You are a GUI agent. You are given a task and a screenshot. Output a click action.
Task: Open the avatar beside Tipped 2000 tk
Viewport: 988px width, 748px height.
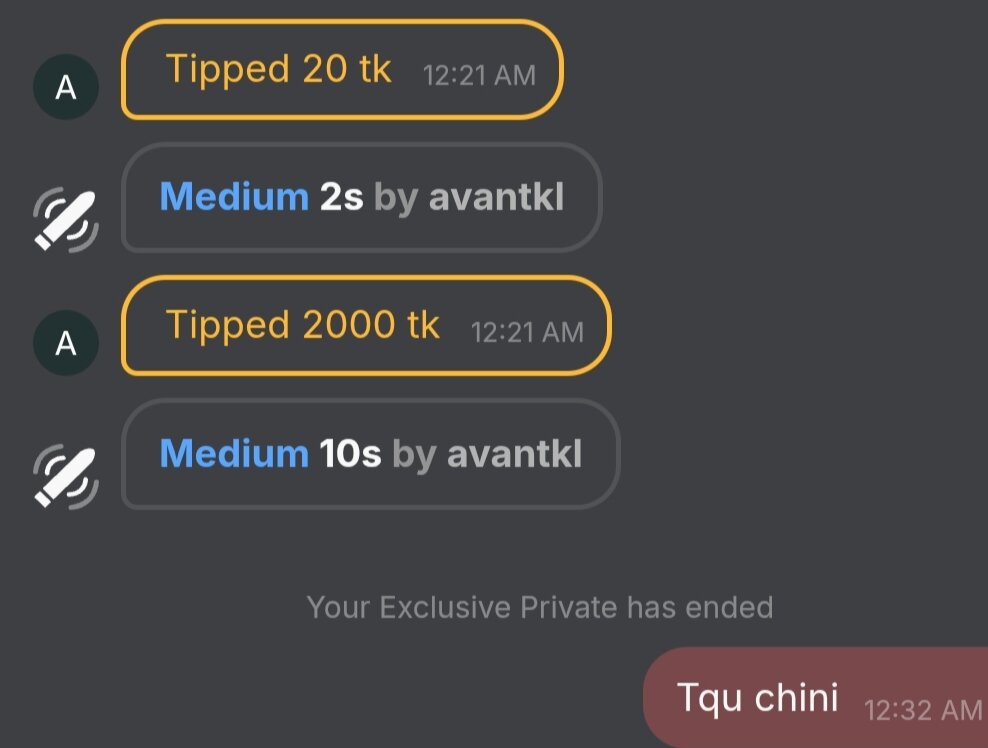pyautogui.click(x=66, y=343)
